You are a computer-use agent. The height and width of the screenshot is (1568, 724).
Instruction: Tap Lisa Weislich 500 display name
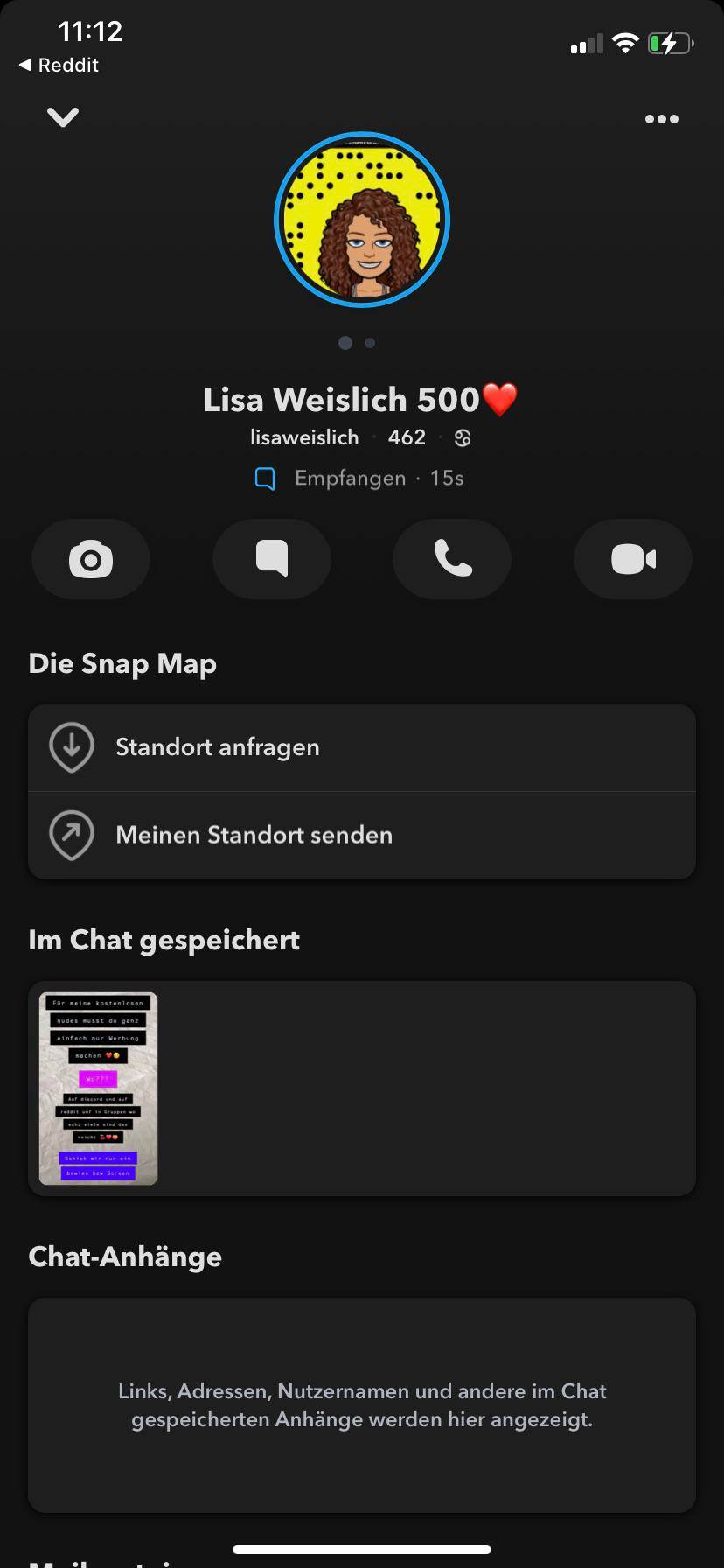click(x=361, y=399)
